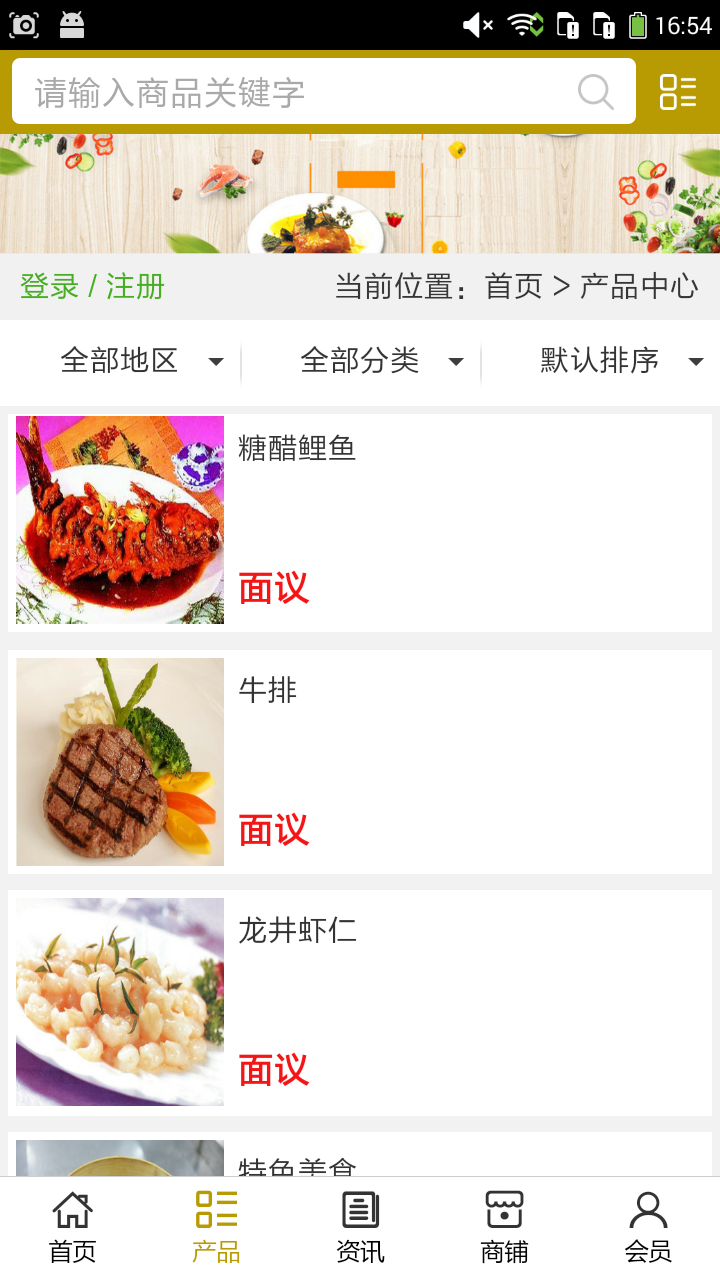Open the 会员 (Member) person icon
Viewport: 720px width, 1280px height.
(x=647, y=1209)
